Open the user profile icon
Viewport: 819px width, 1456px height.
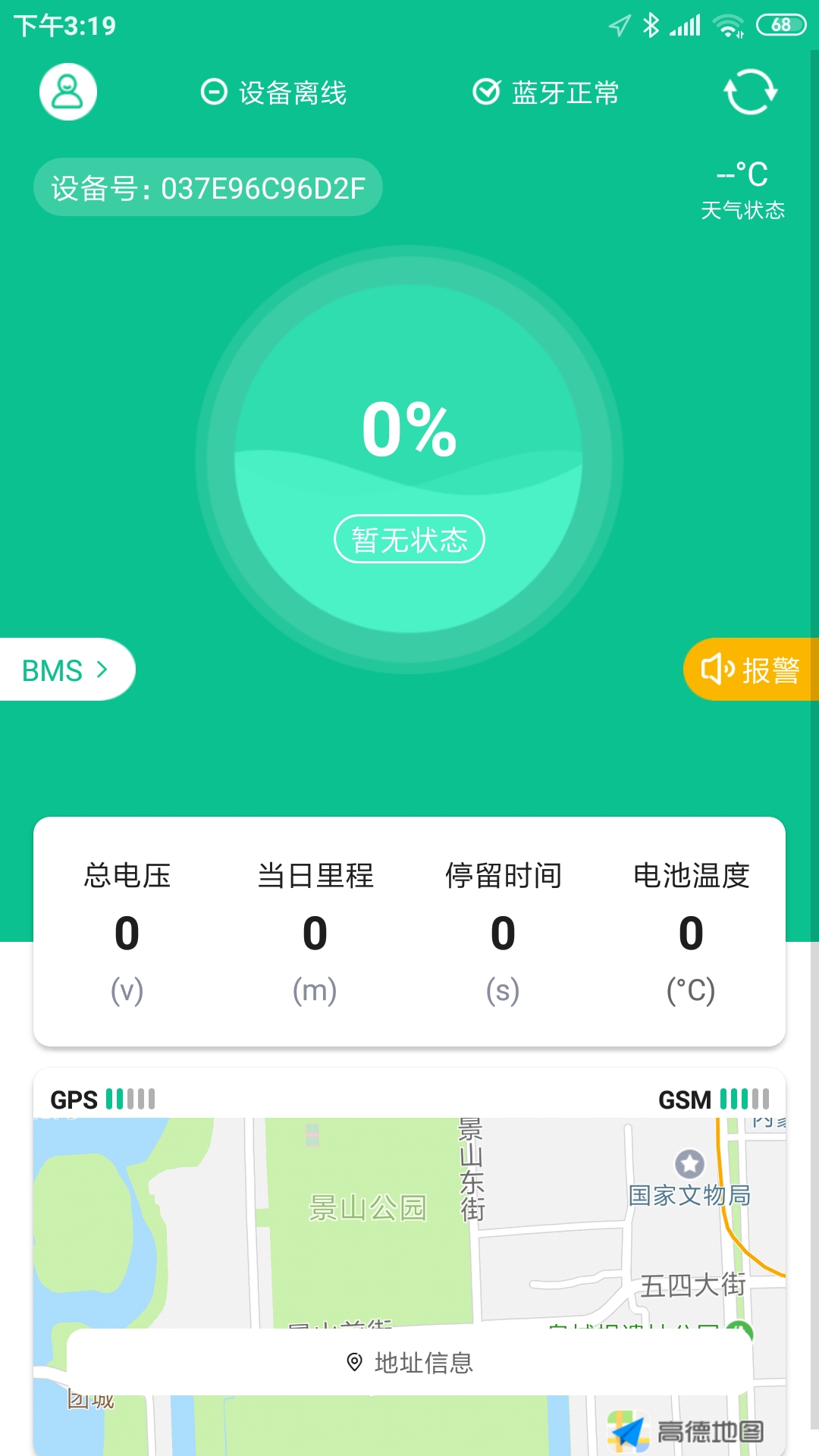(68, 92)
